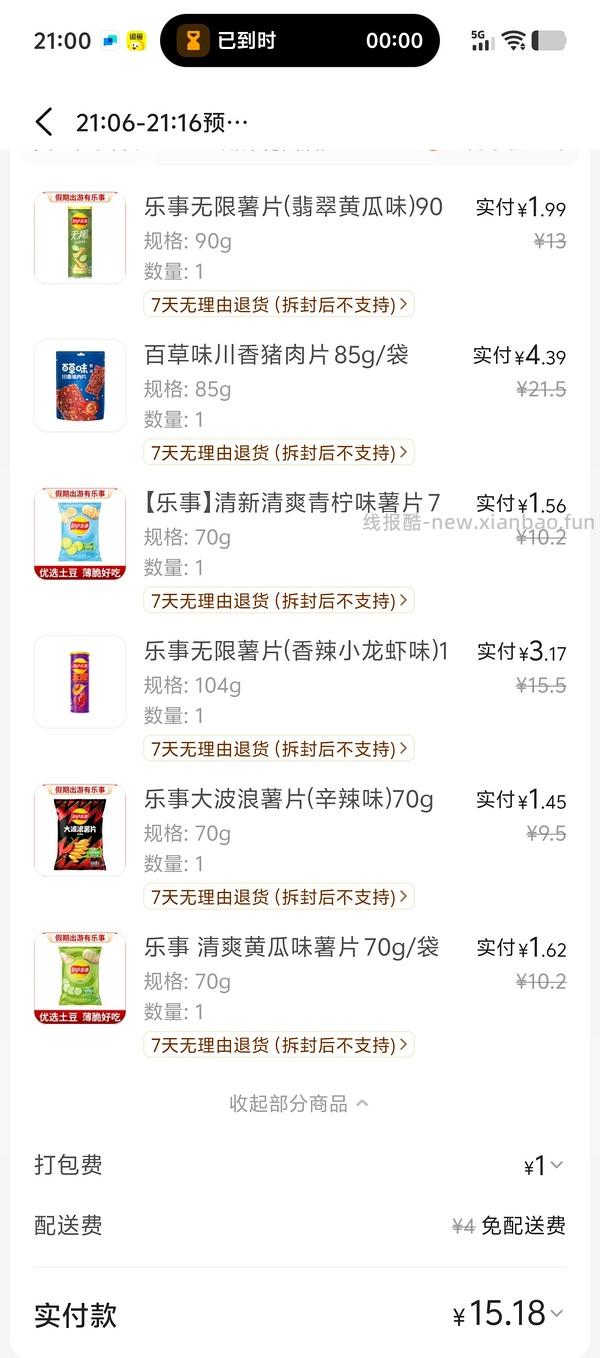This screenshot has width=600, height=1358.
Task: View return policy under 青柠味薯片
Action: coord(279,601)
